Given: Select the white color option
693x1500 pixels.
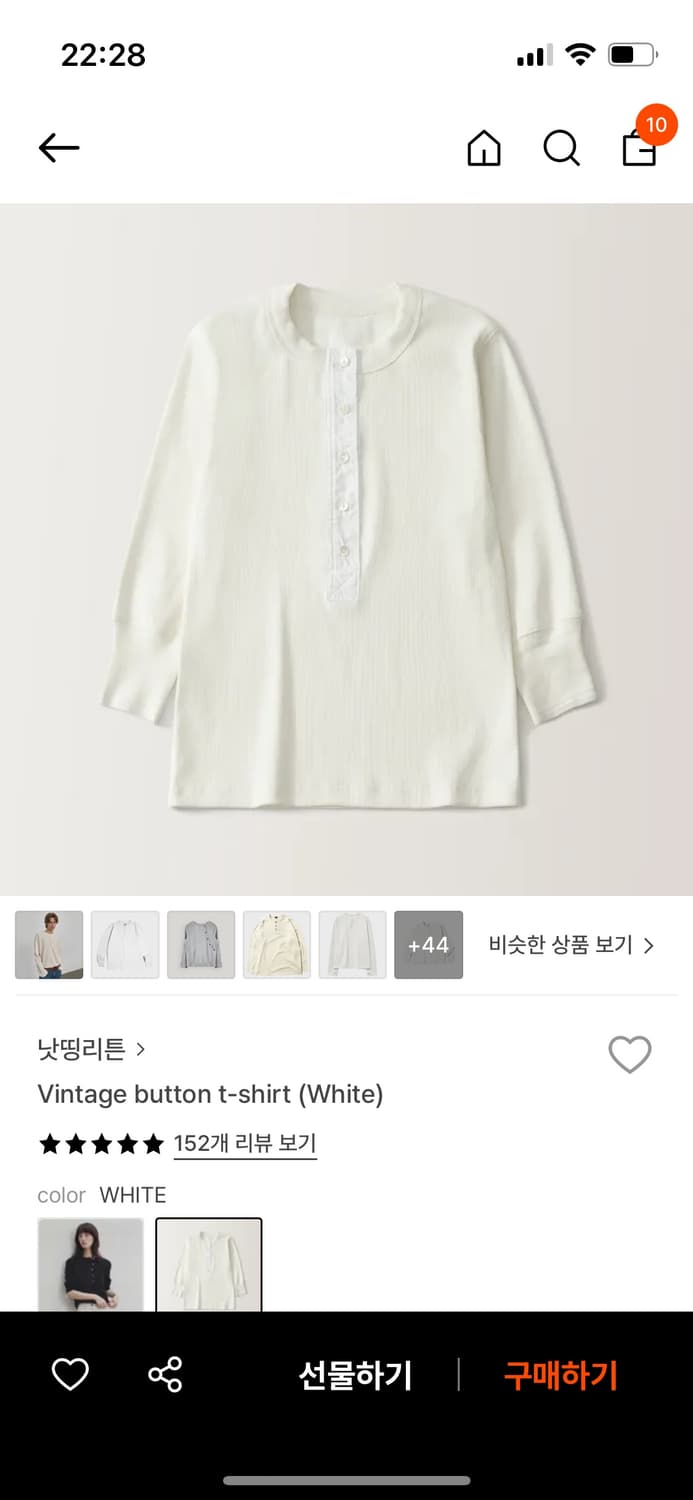Looking at the screenshot, I should pos(209,1264).
